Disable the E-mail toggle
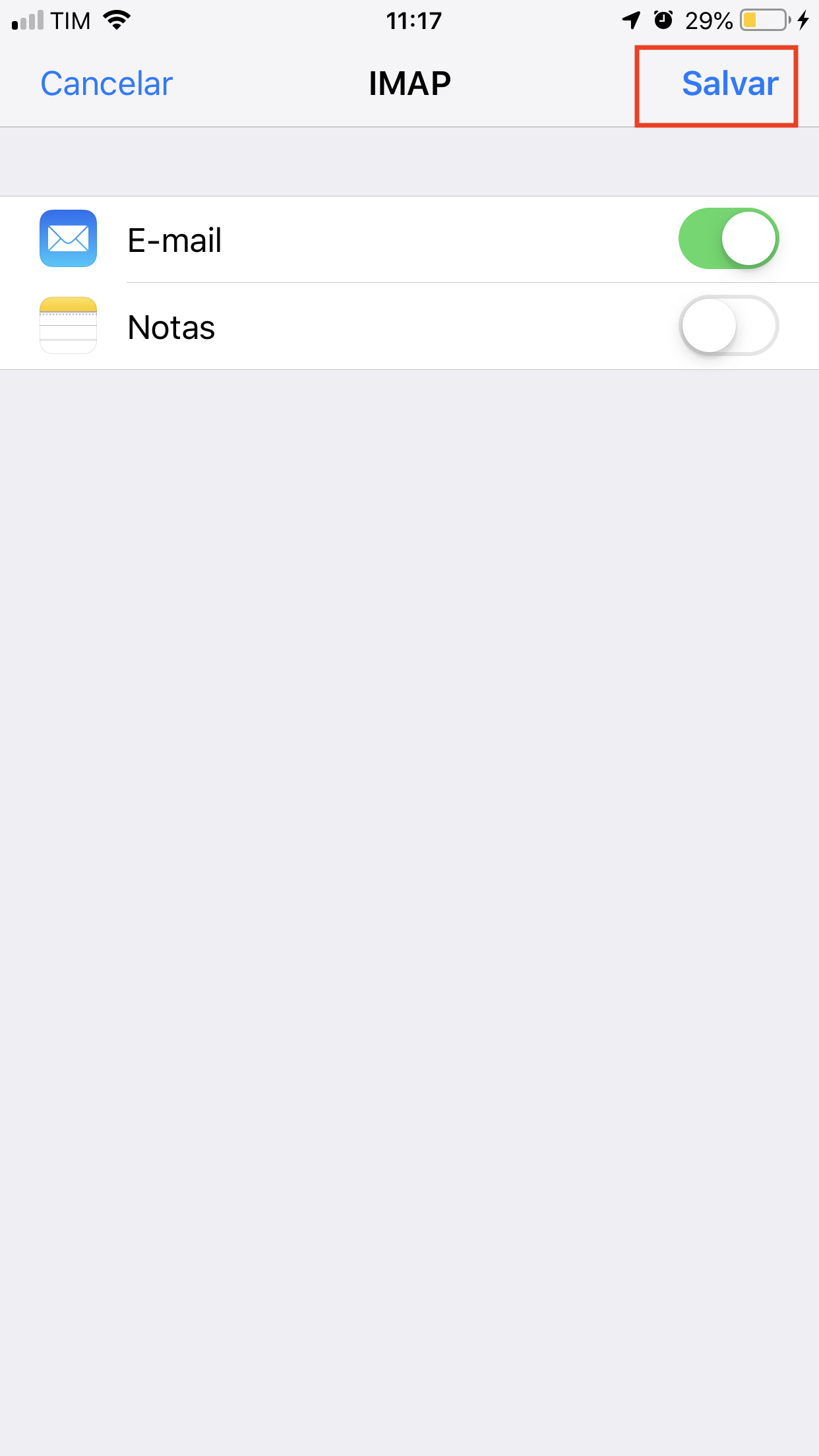This screenshot has height=1456, width=819. coord(728,239)
